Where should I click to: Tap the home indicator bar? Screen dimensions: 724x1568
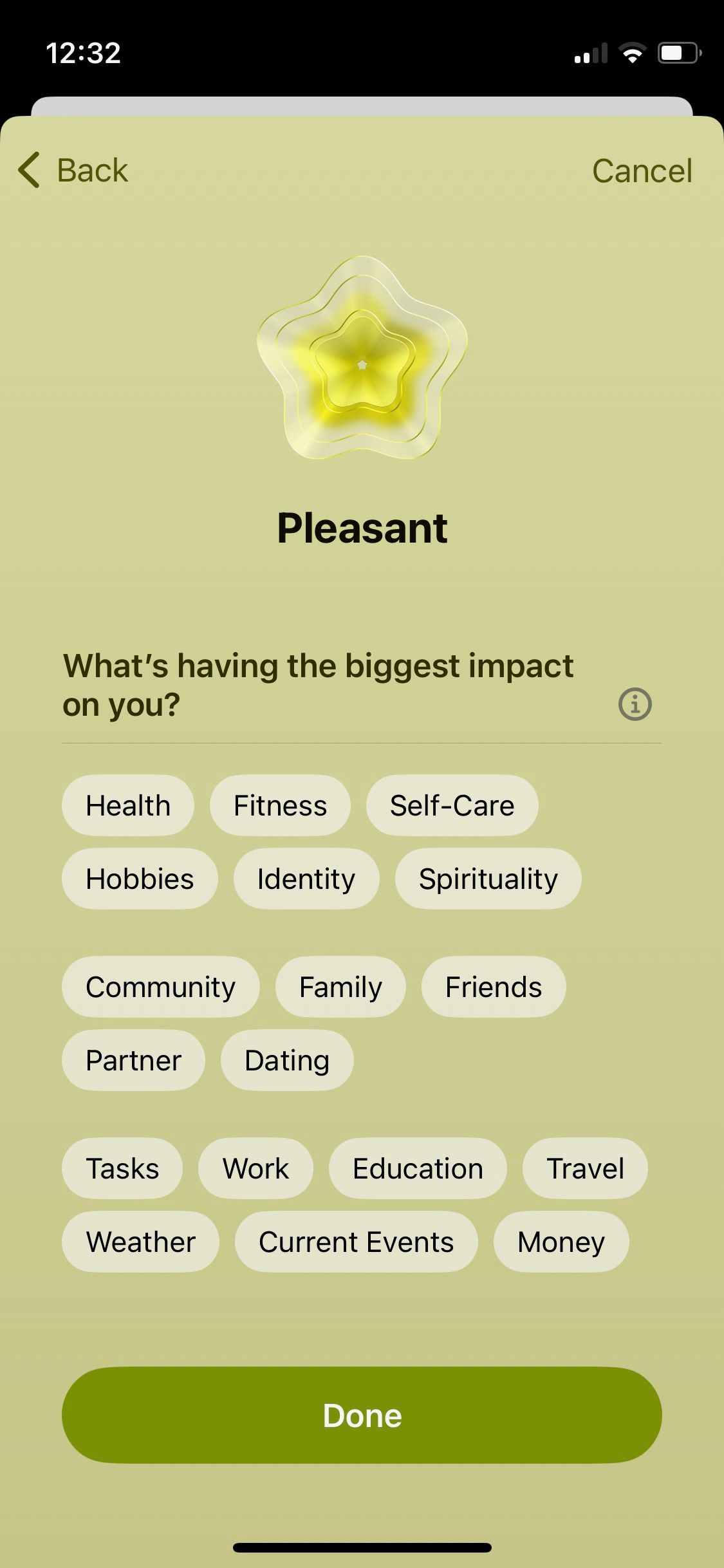362,1547
